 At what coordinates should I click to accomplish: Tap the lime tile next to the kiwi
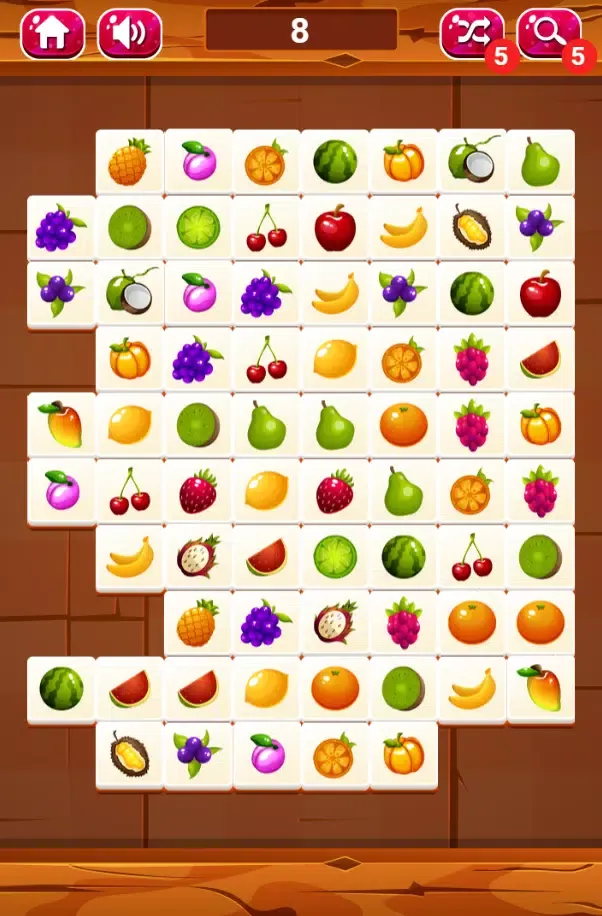click(x=198, y=227)
